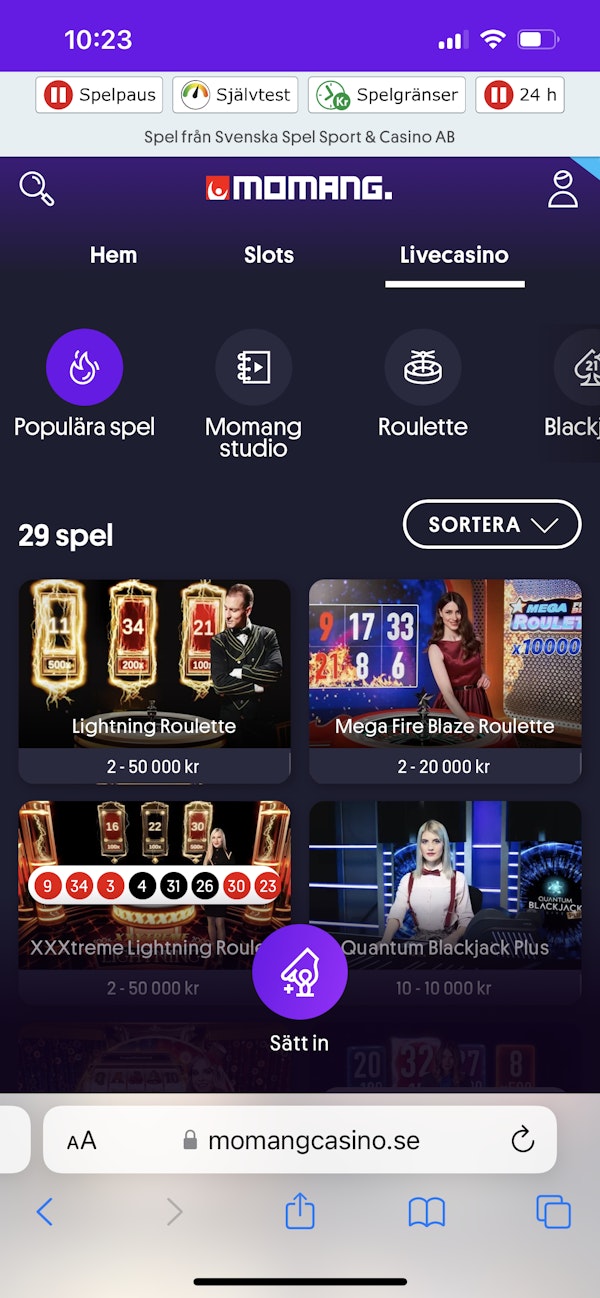The image size is (600, 1298).
Task: Open the user profile icon
Action: [563, 188]
